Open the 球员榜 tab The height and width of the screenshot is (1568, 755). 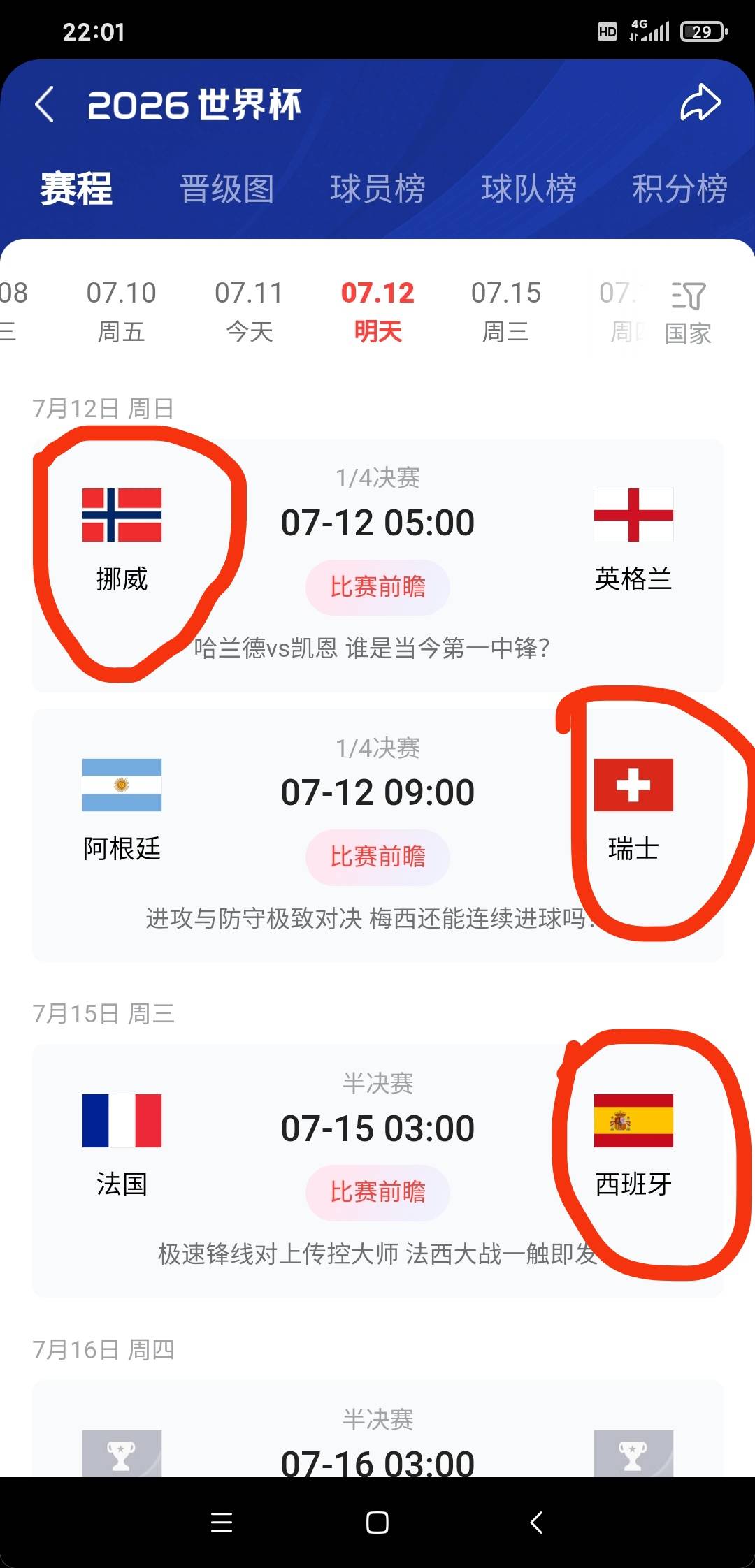tap(377, 189)
